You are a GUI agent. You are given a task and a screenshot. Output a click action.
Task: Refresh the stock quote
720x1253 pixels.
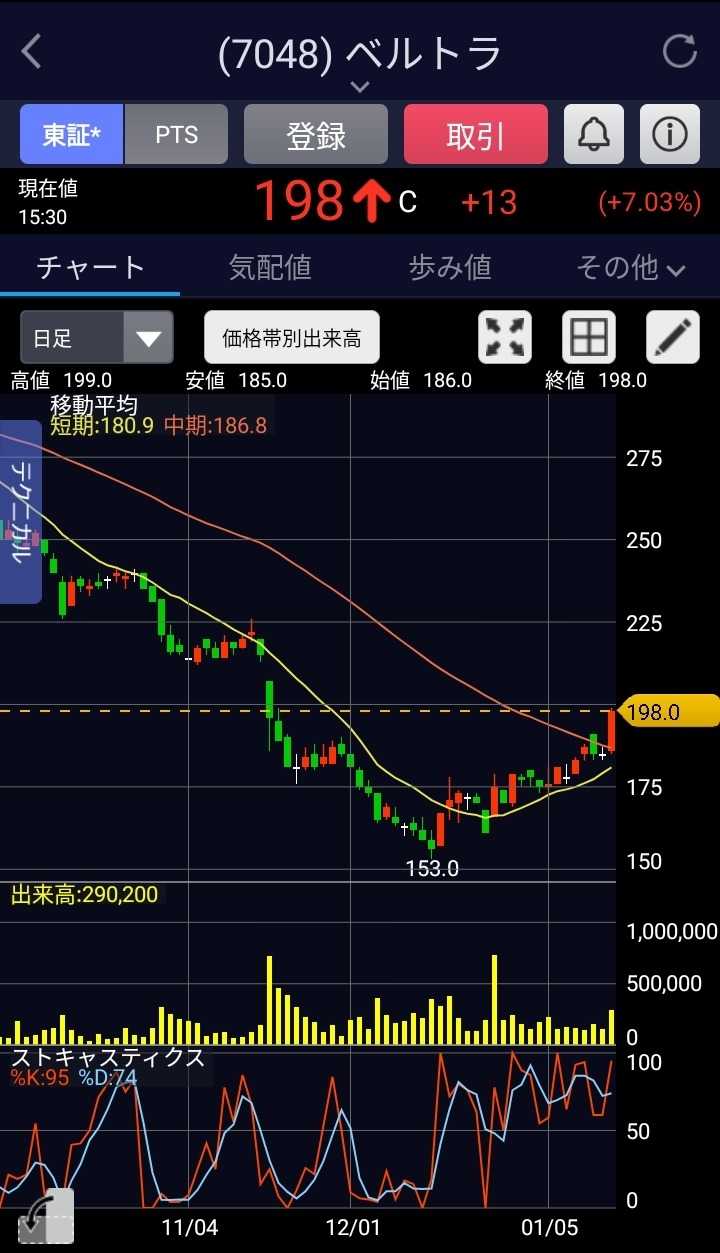(x=679, y=51)
